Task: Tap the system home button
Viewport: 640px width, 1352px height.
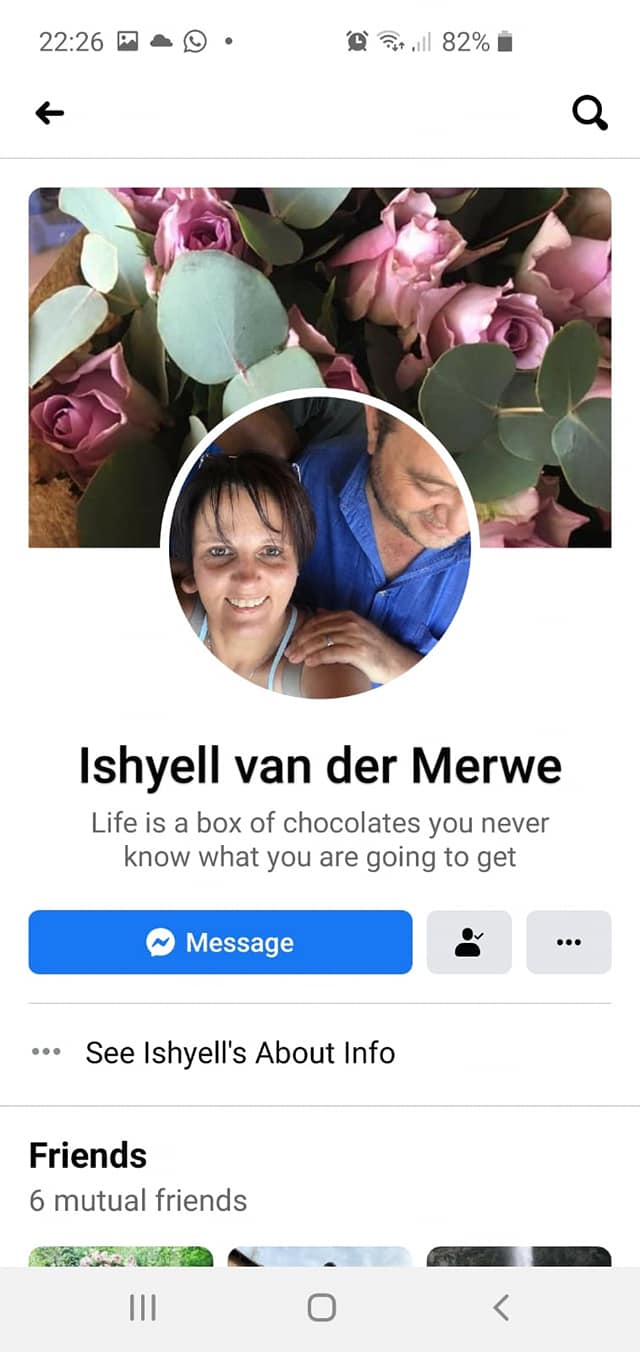Action: [x=321, y=1307]
